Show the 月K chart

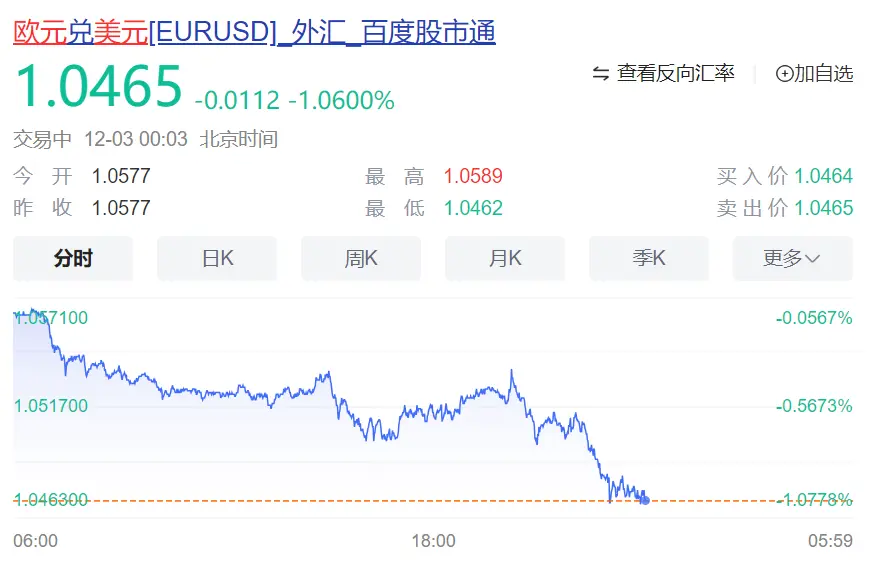coord(505,258)
